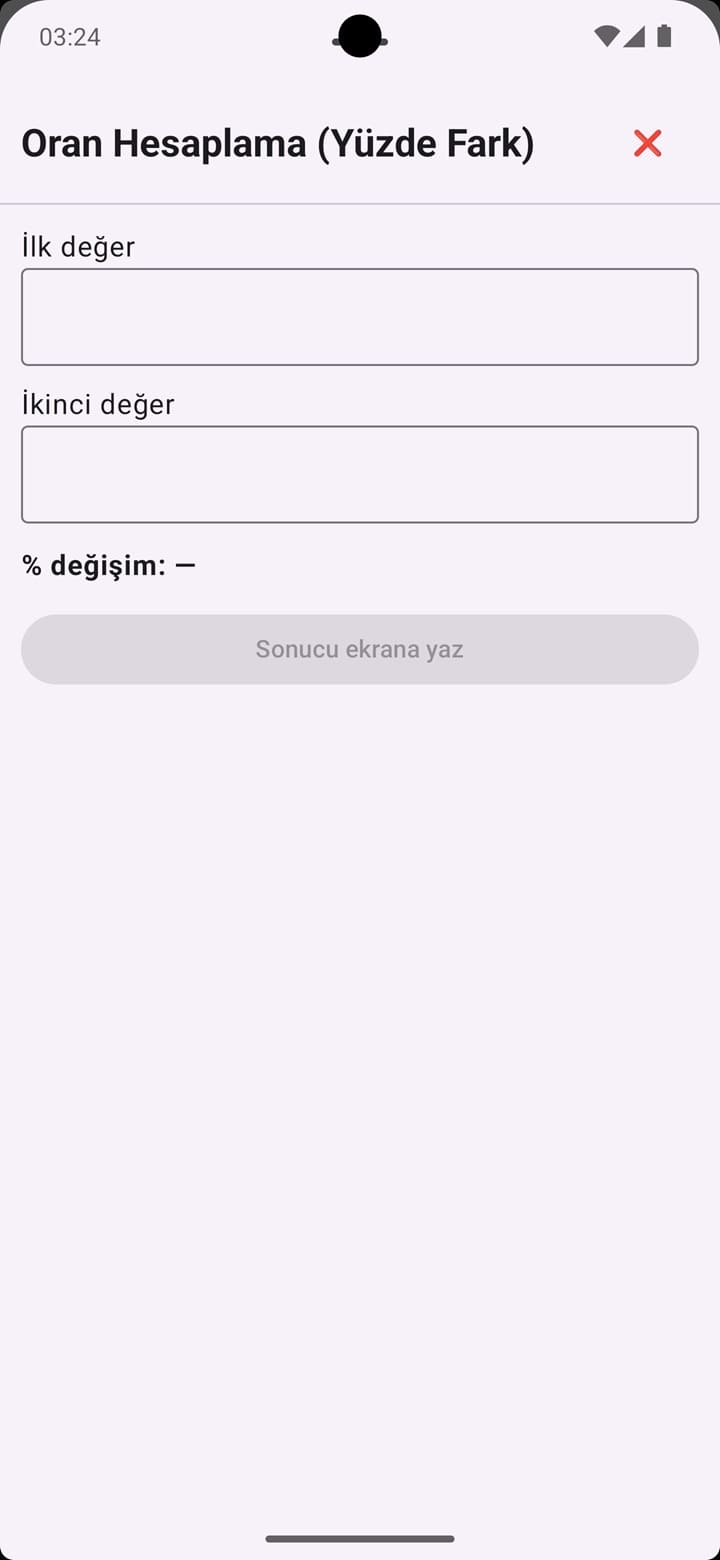Tap the camera cutout area indicator
The image size is (720, 1560).
point(359,37)
